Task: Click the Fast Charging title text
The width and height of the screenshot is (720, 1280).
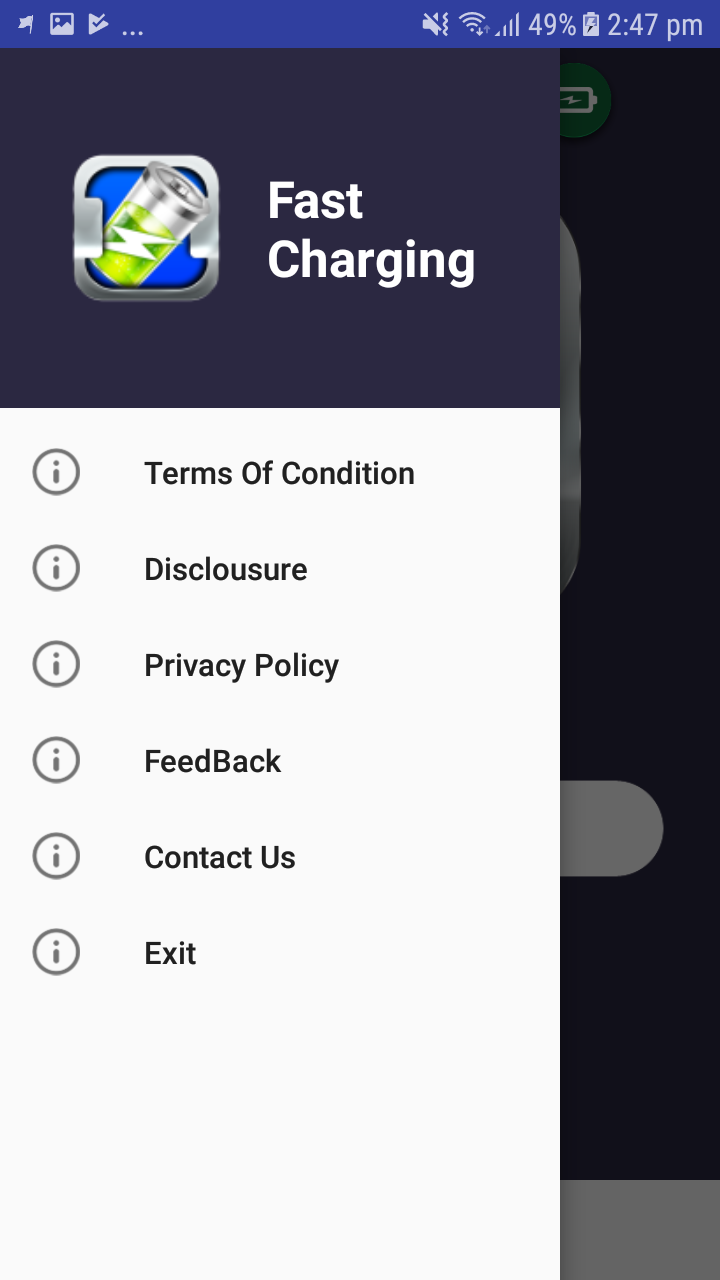Action: pos(370,230)
